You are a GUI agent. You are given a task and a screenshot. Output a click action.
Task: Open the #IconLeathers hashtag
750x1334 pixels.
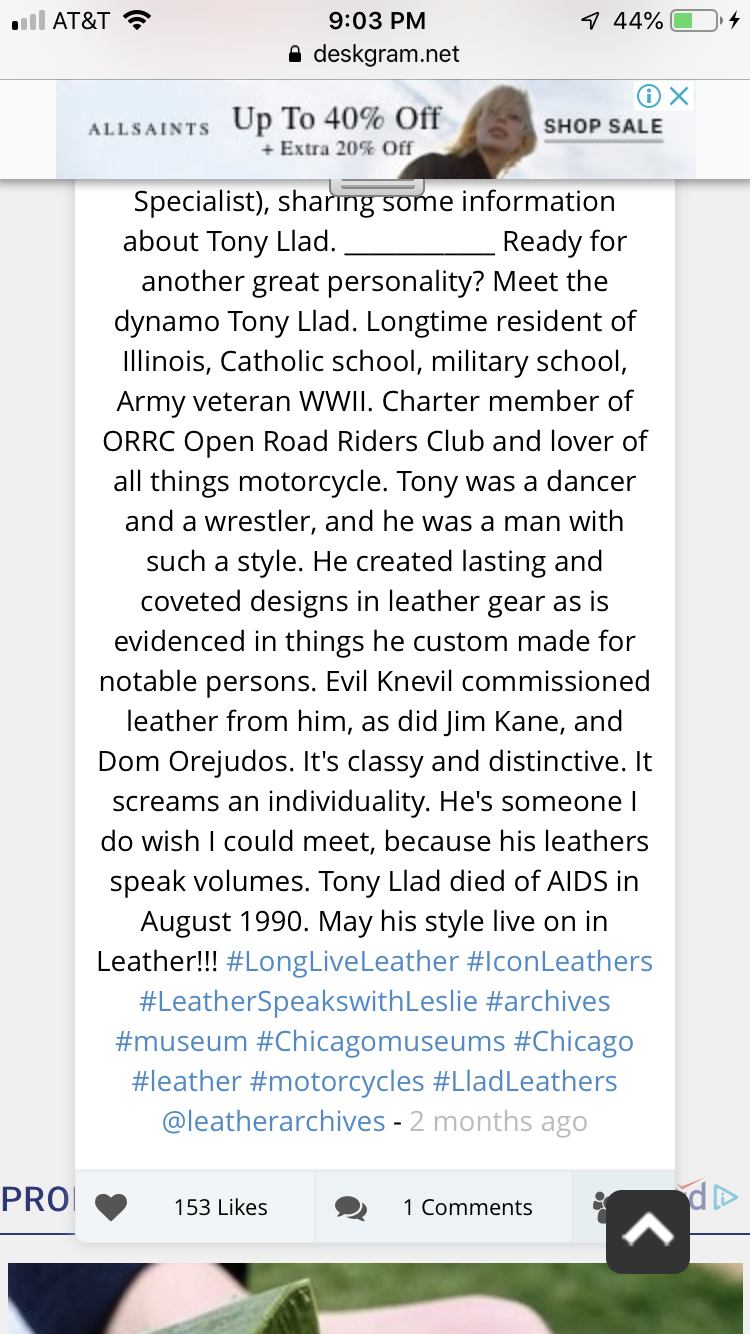click(x=560, y=962)
